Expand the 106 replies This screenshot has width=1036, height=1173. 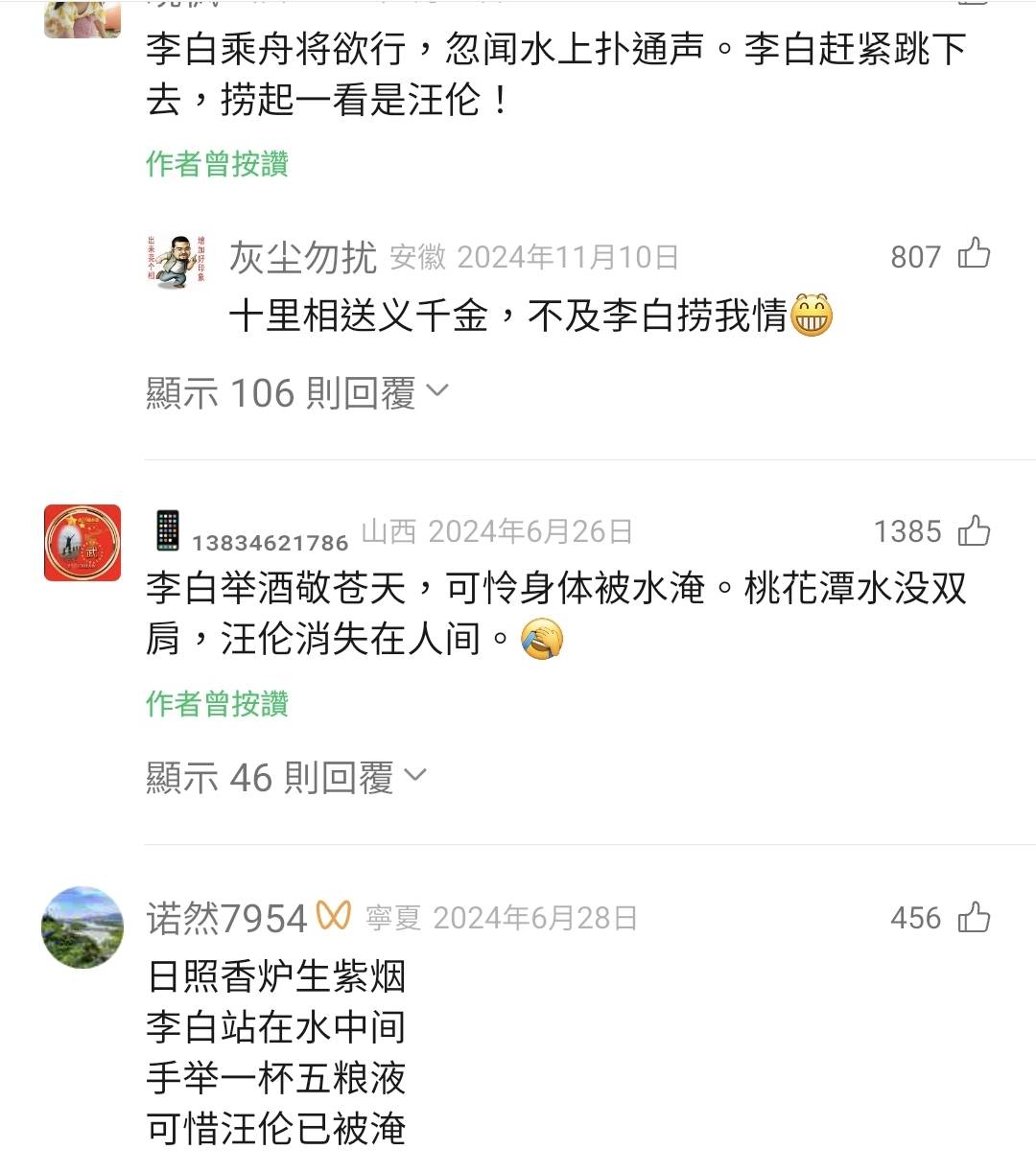click(x=296, y=392)
